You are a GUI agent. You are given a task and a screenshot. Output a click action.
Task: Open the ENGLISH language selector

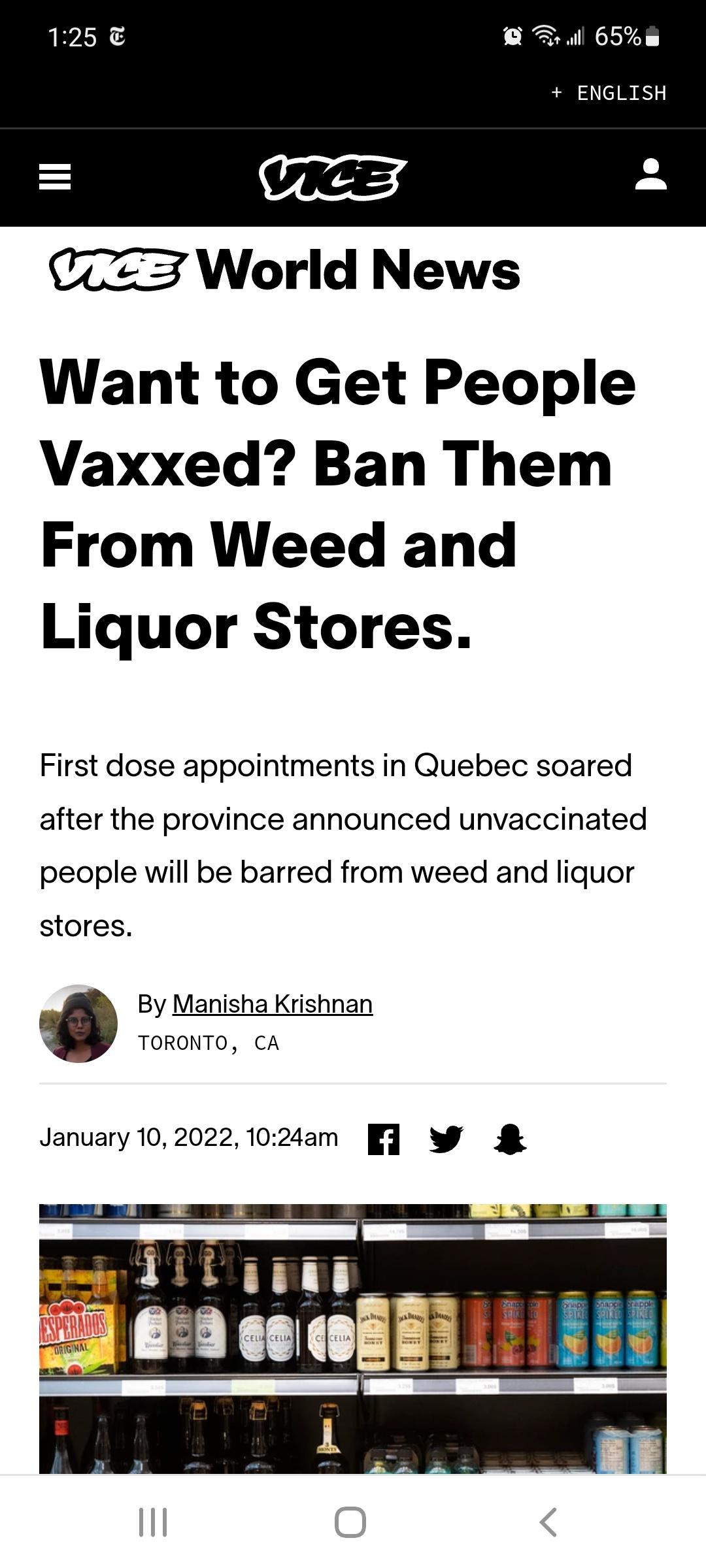621,92
